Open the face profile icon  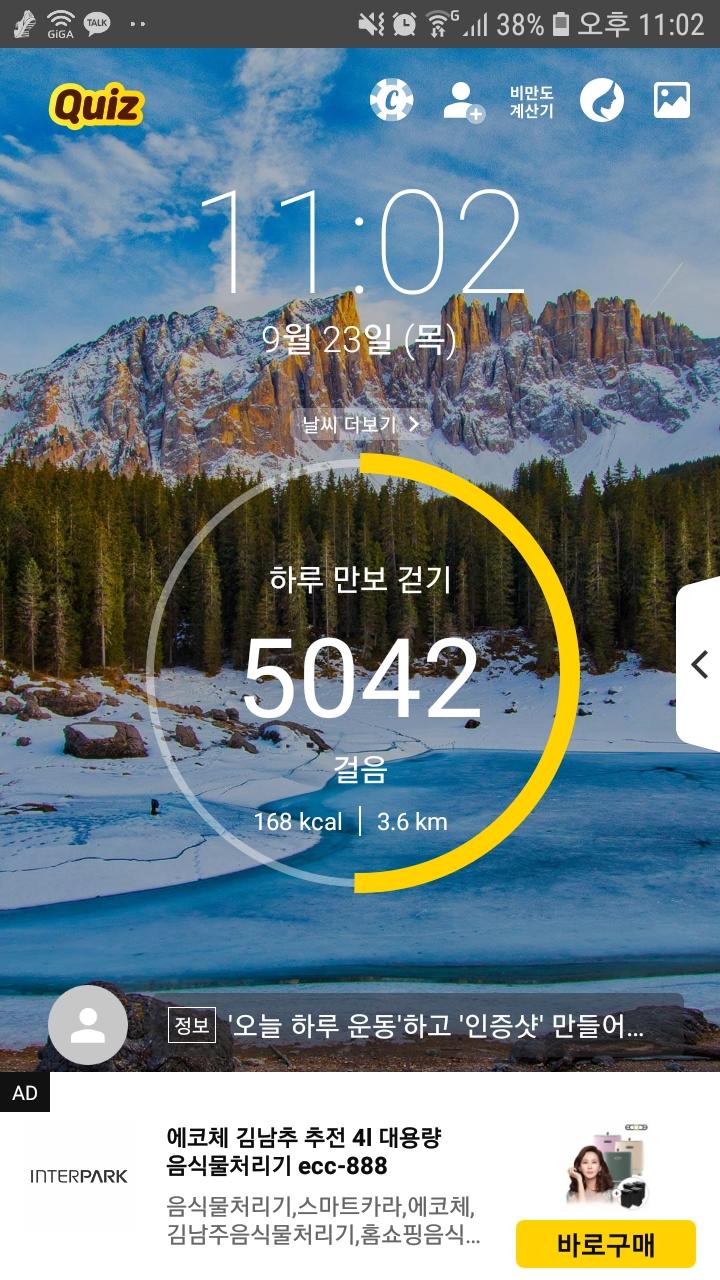click(x=602, y=100)
